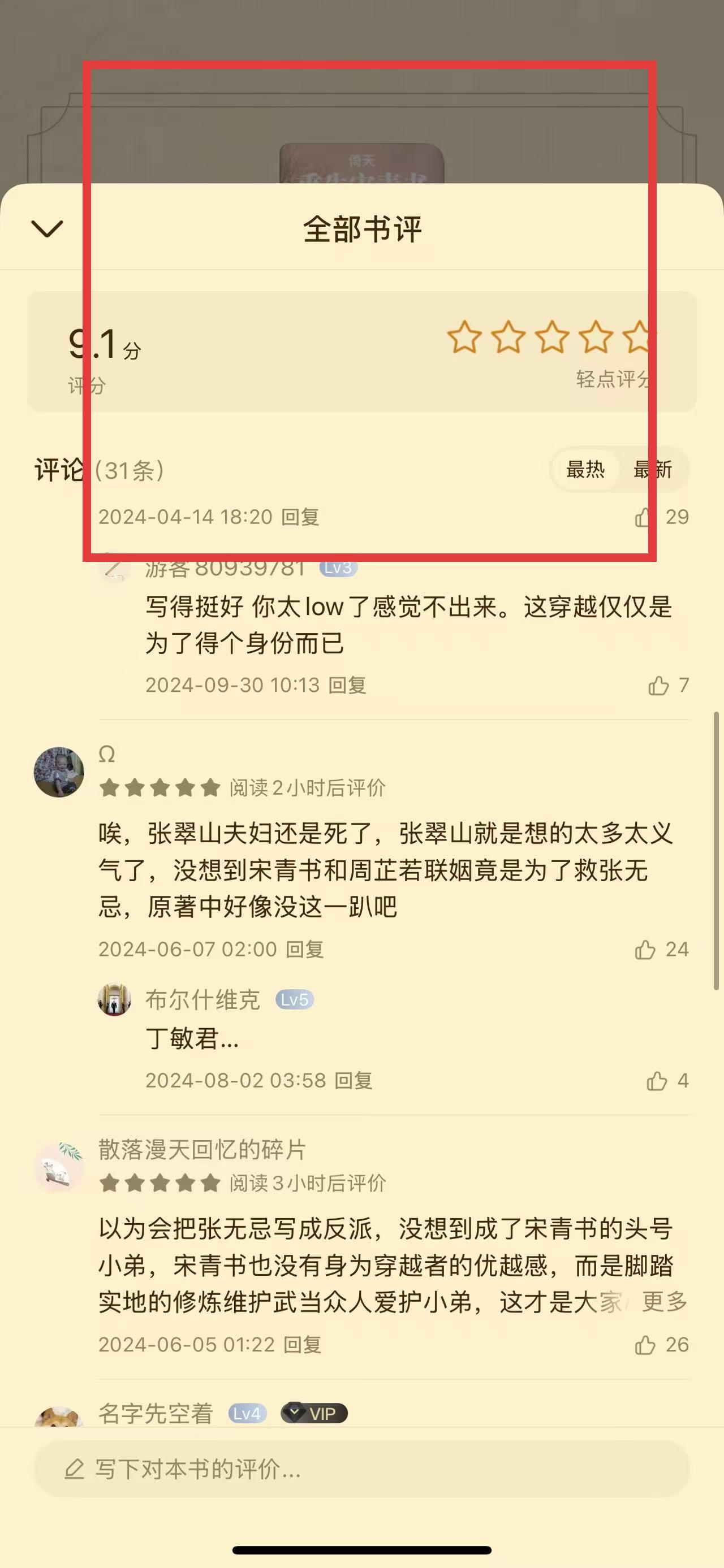Like the comment dated 2024-04-14 18:20
Screen dimensions: 724x1568
click(x=643, y=517)
